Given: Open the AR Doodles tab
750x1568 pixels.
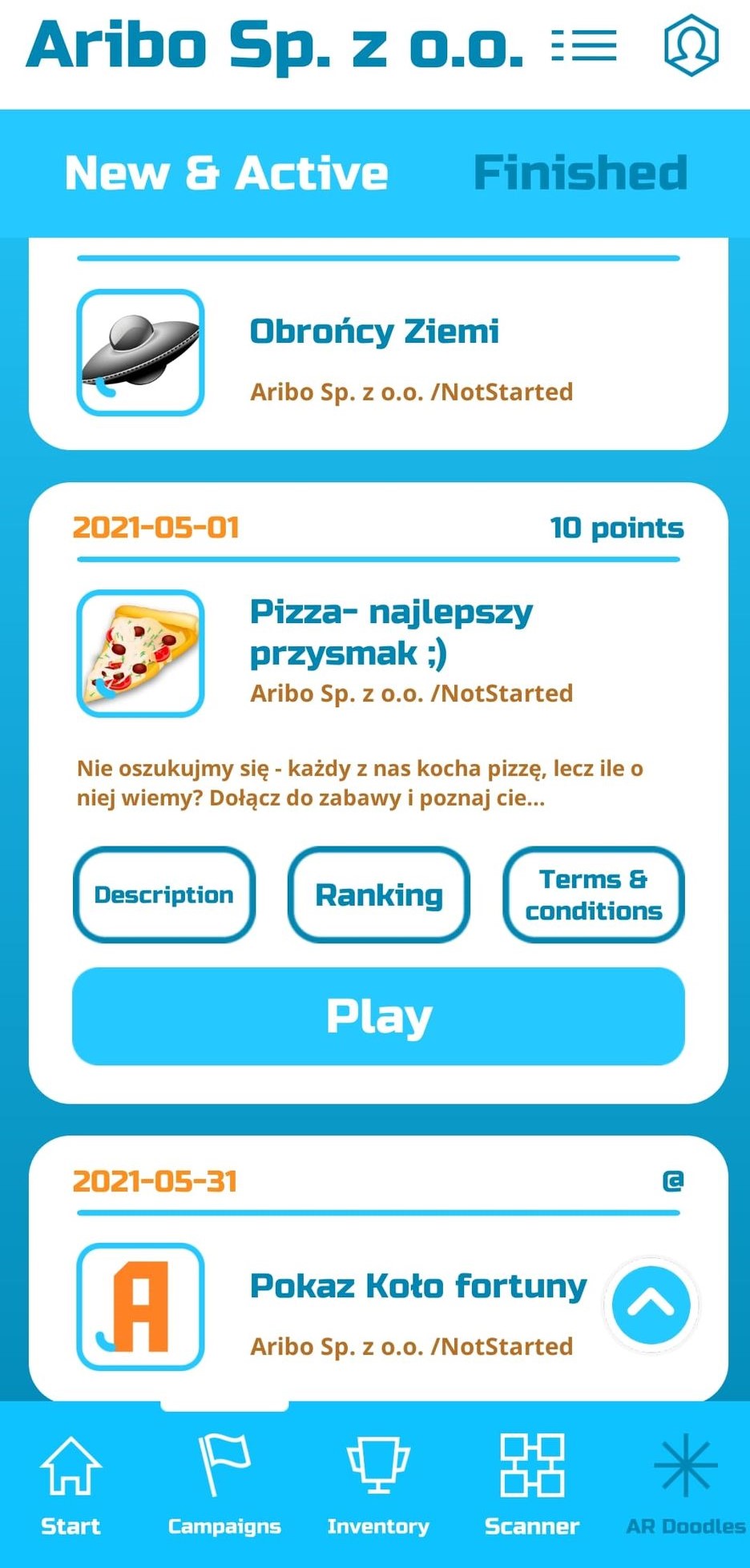Looking at the screenshot, I should [685, 1484].
